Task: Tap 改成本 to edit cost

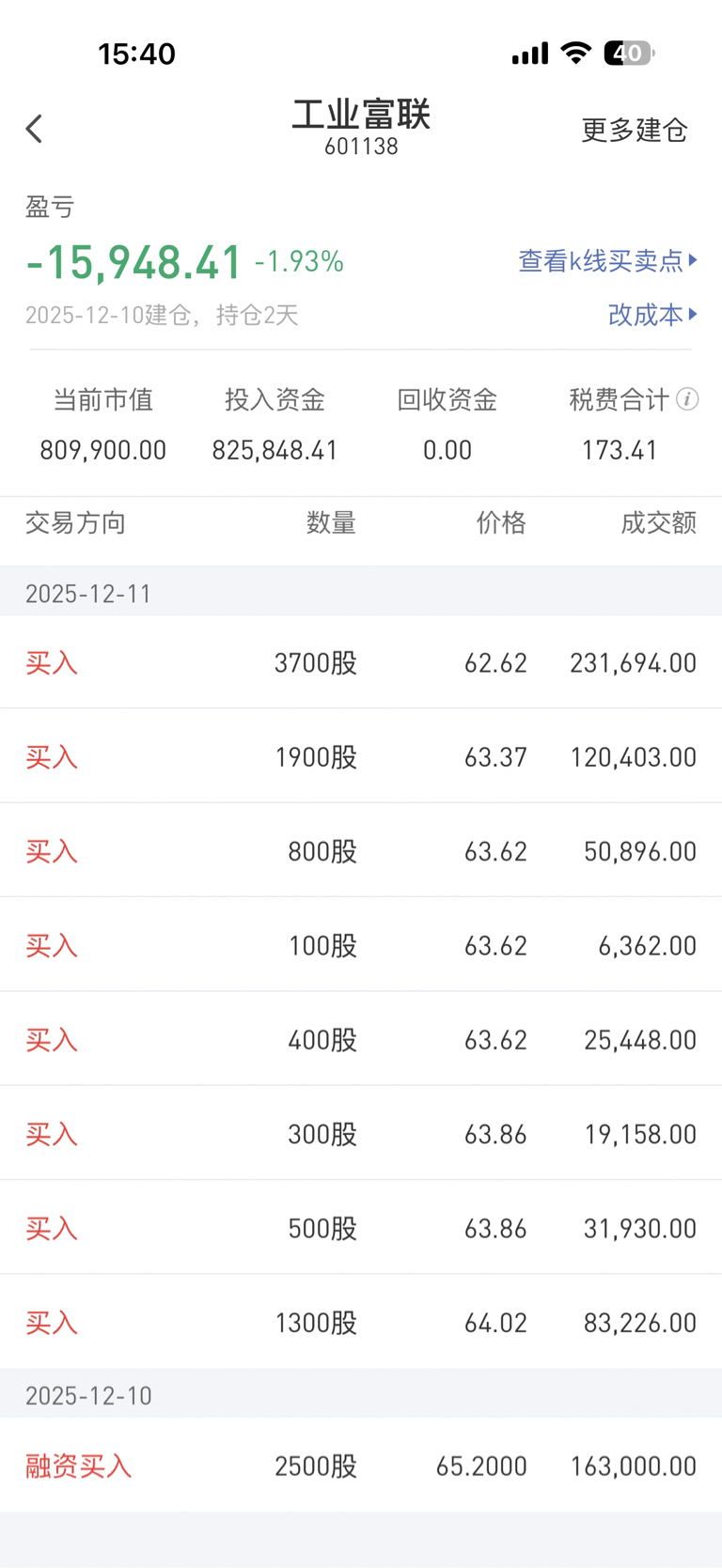Action: [x=651, y=314]
